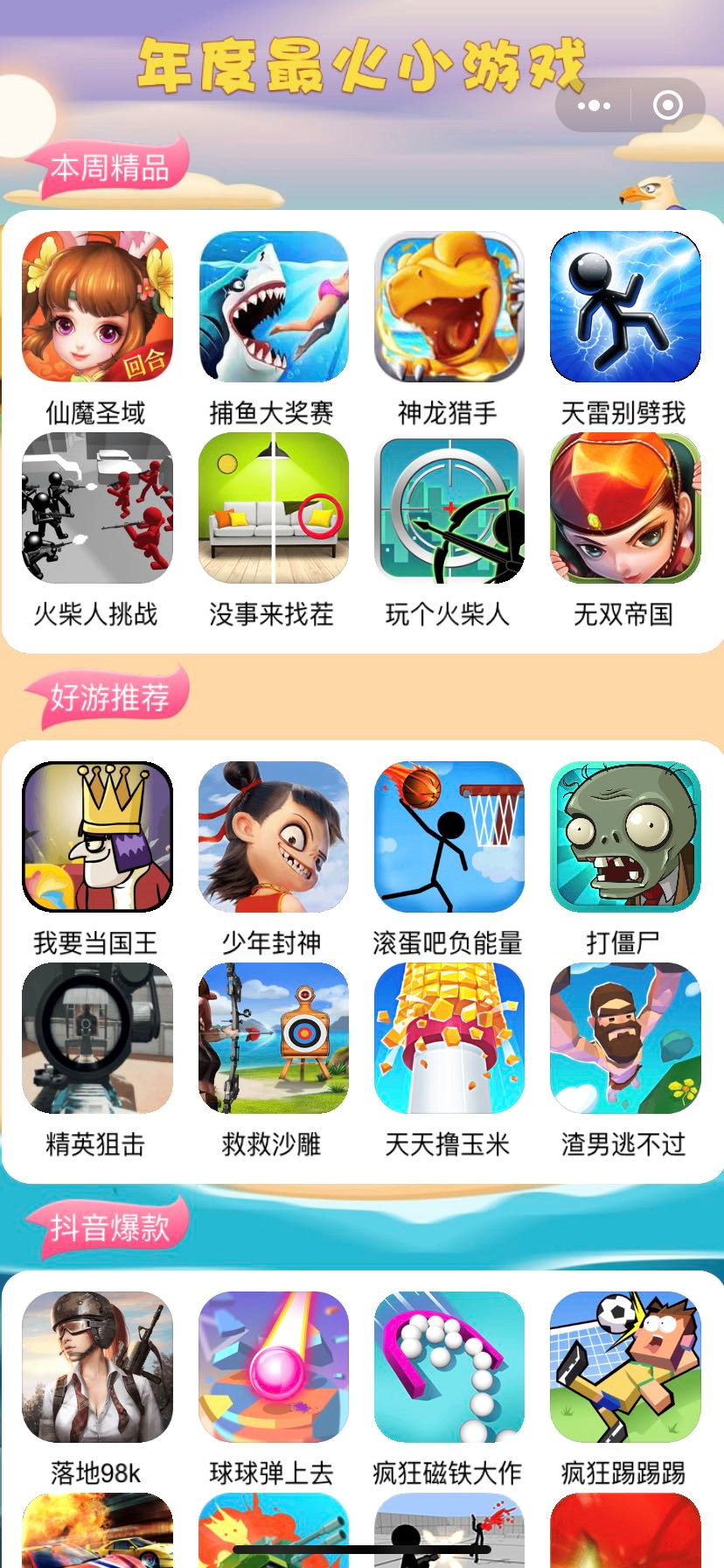Play 打僵尸
The image size is (724, 1568).
point(625,837)
